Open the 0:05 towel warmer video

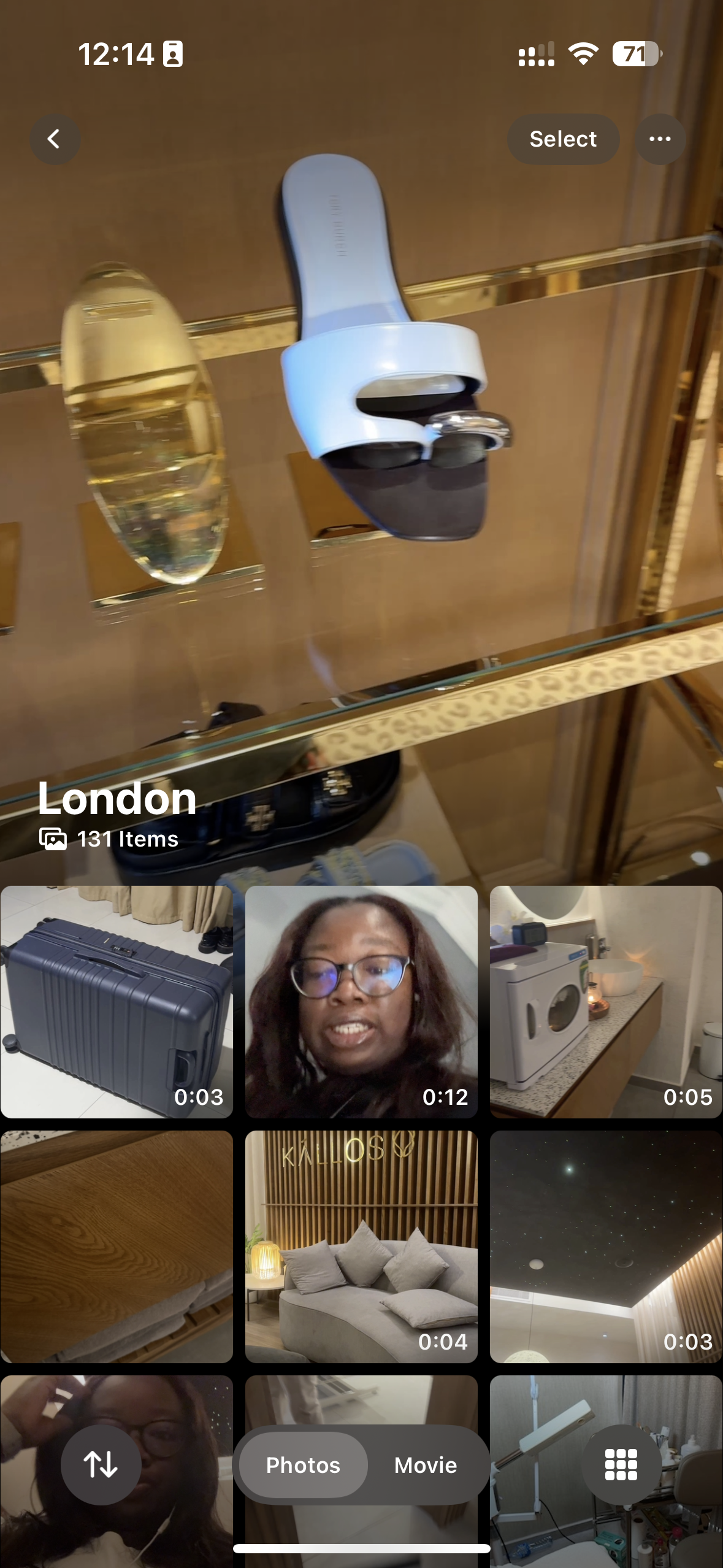pyautogui.click(x=606, y=1001)
